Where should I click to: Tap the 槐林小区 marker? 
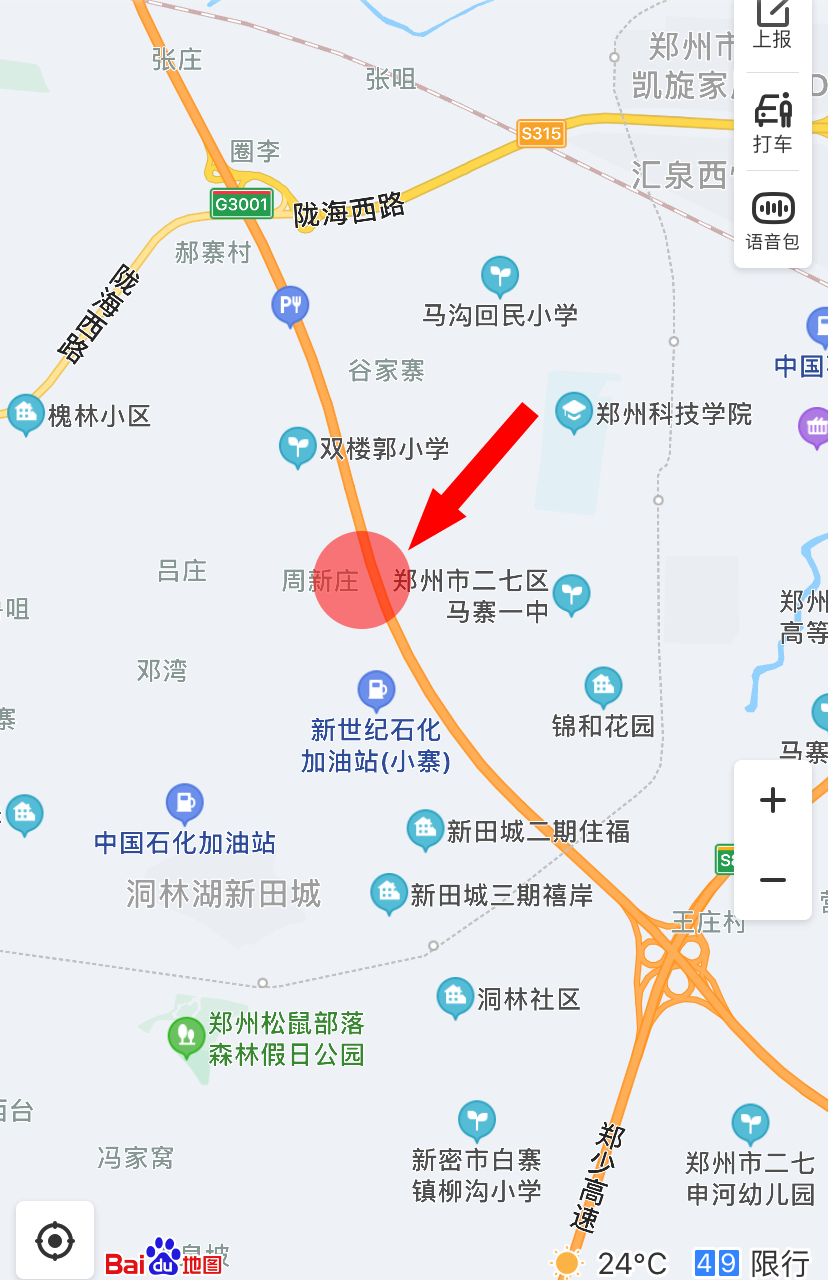tap(25, 414)
